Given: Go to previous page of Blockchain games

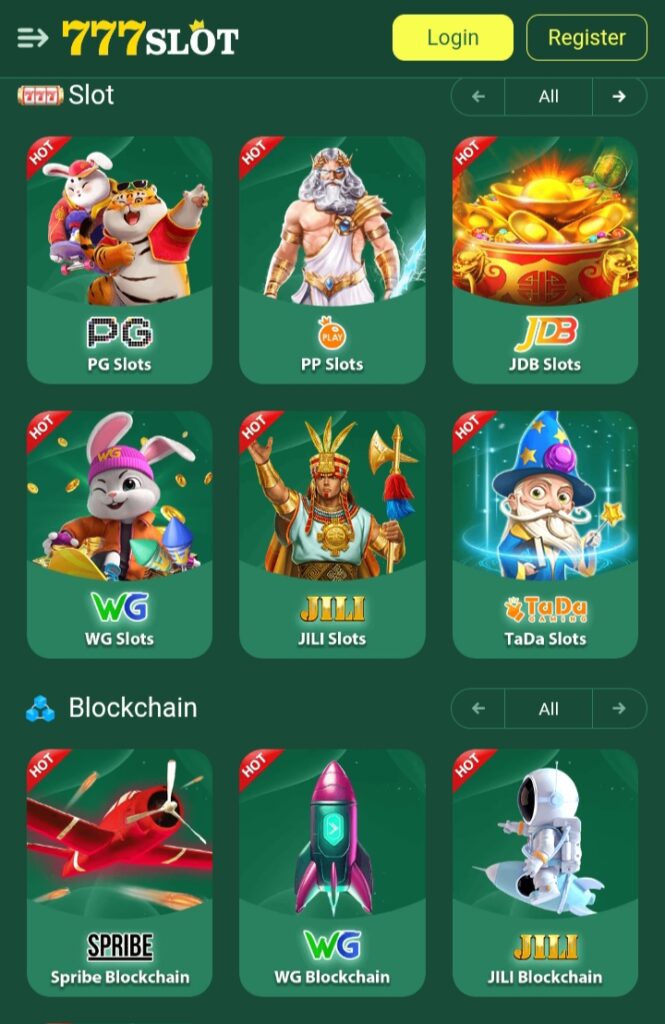Looking at the screenshot, I should coord(478,709).
